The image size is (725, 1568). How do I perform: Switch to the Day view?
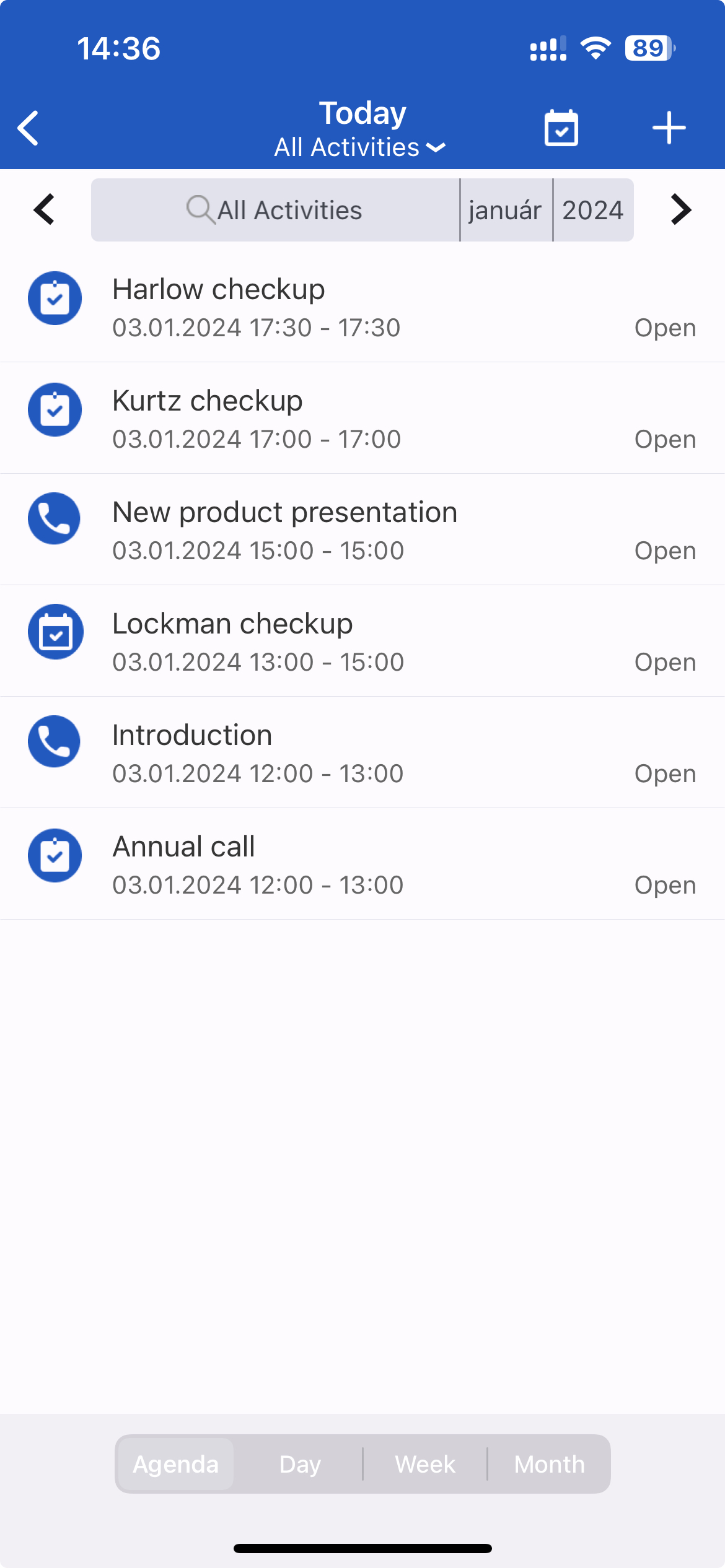tap(301, 1464)
